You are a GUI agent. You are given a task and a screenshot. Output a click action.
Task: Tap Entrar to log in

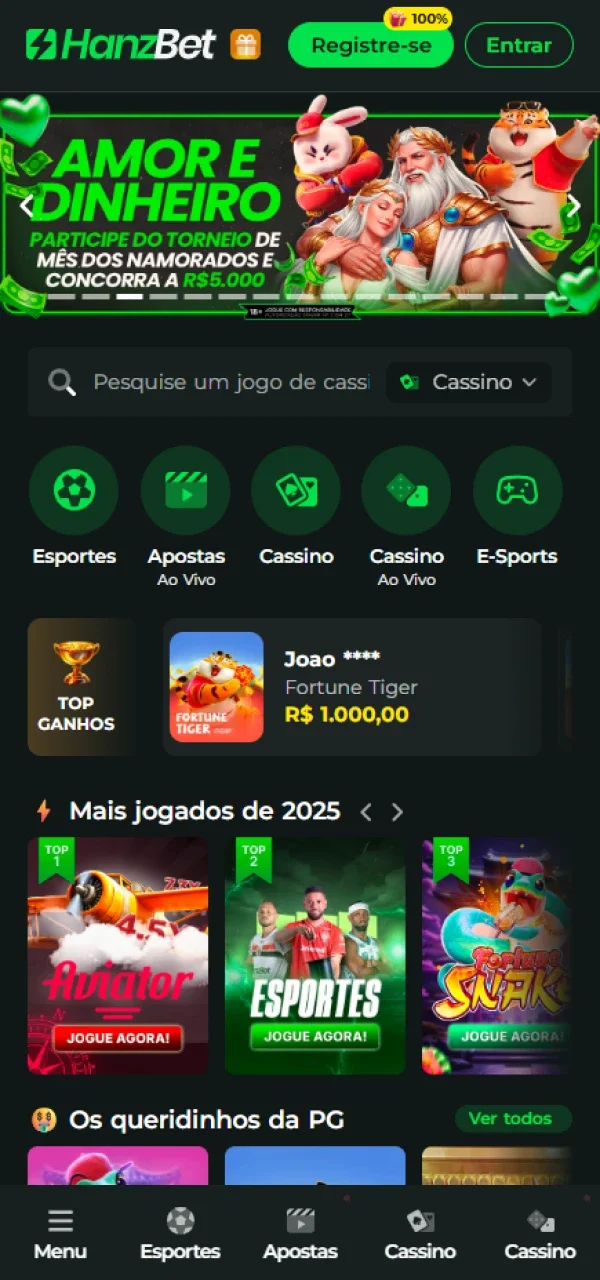(x=519, y=45)
